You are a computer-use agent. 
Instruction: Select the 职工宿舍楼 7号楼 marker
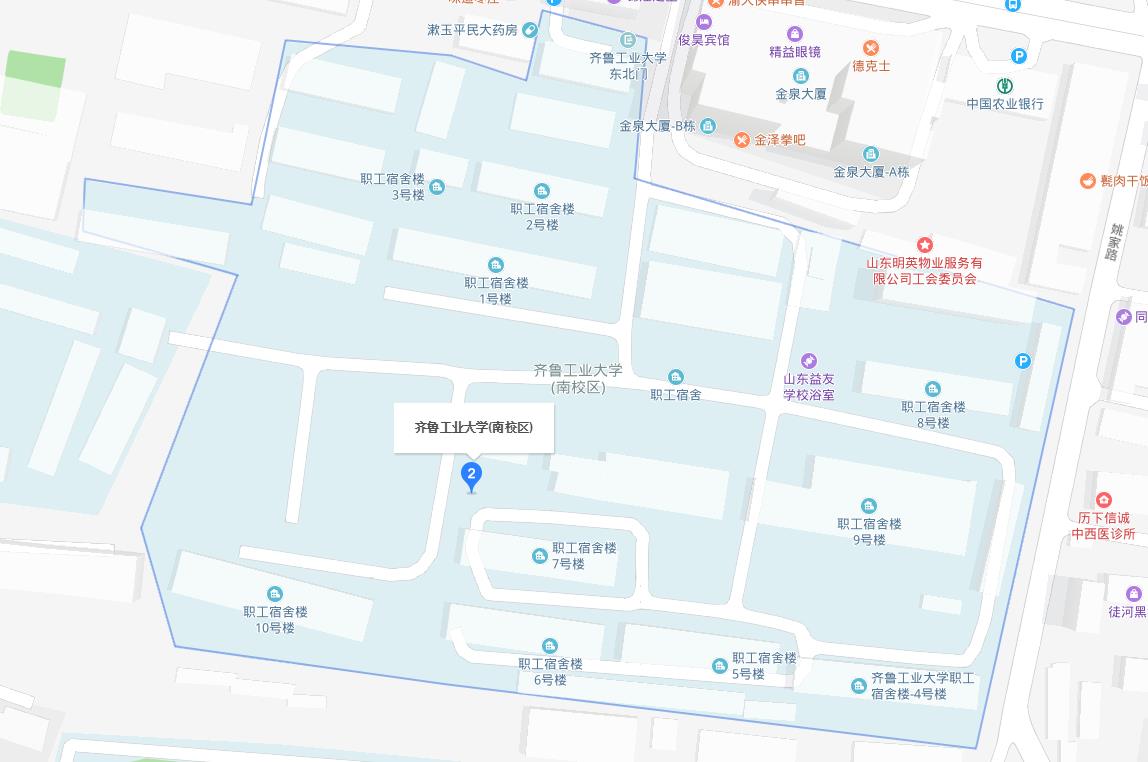(540, 556)
